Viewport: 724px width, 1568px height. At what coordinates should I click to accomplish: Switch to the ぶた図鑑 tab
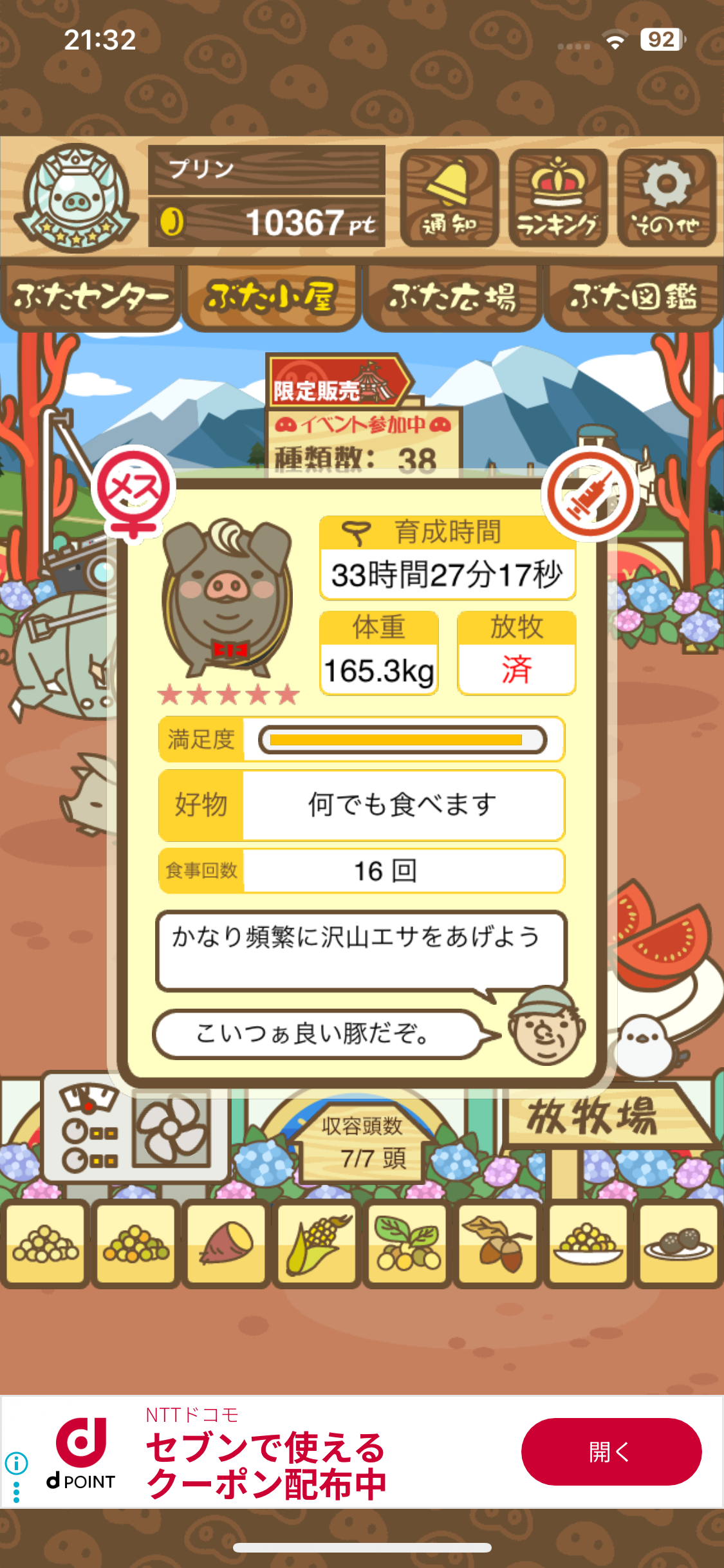(x=633, y=297)
